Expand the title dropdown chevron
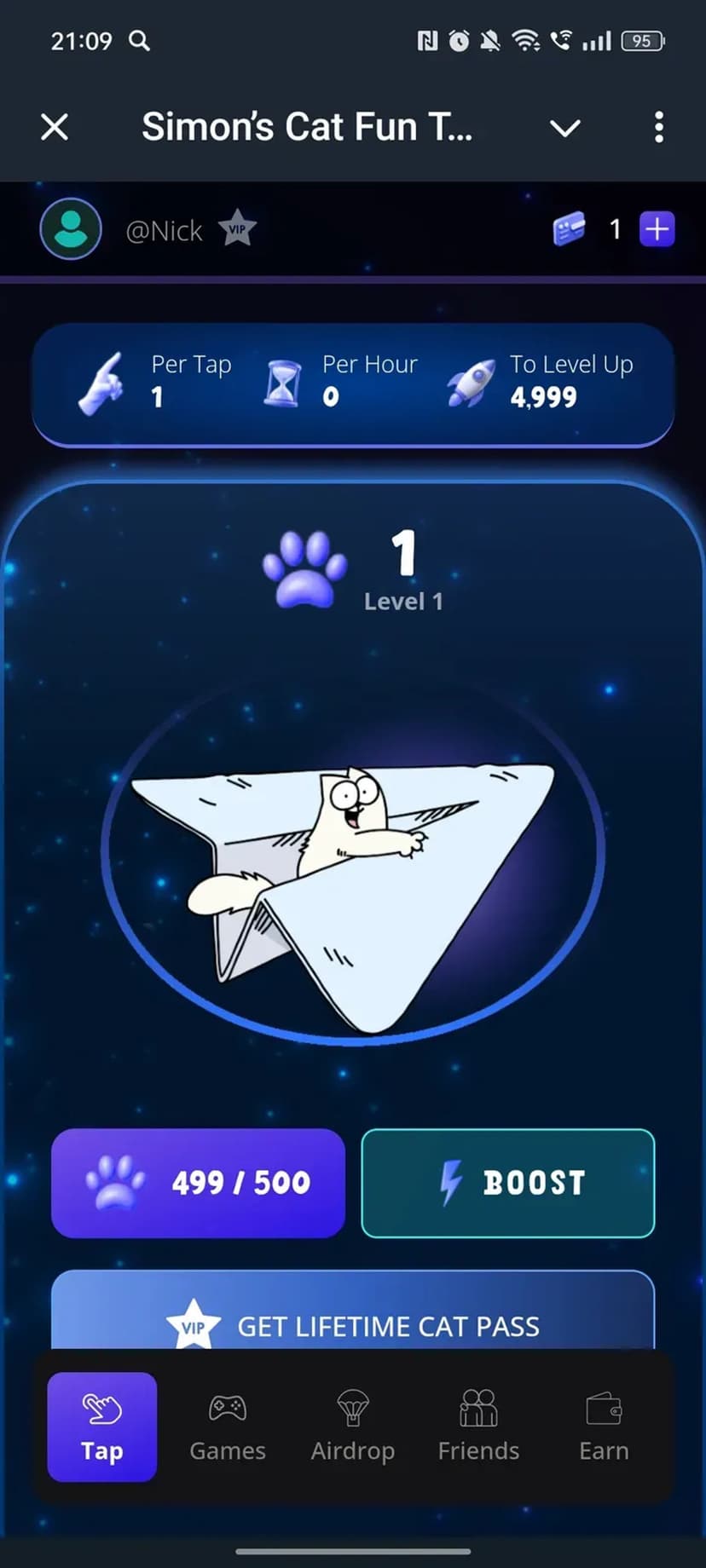This screenshot has height=1568, width=706. pos(564,129)
